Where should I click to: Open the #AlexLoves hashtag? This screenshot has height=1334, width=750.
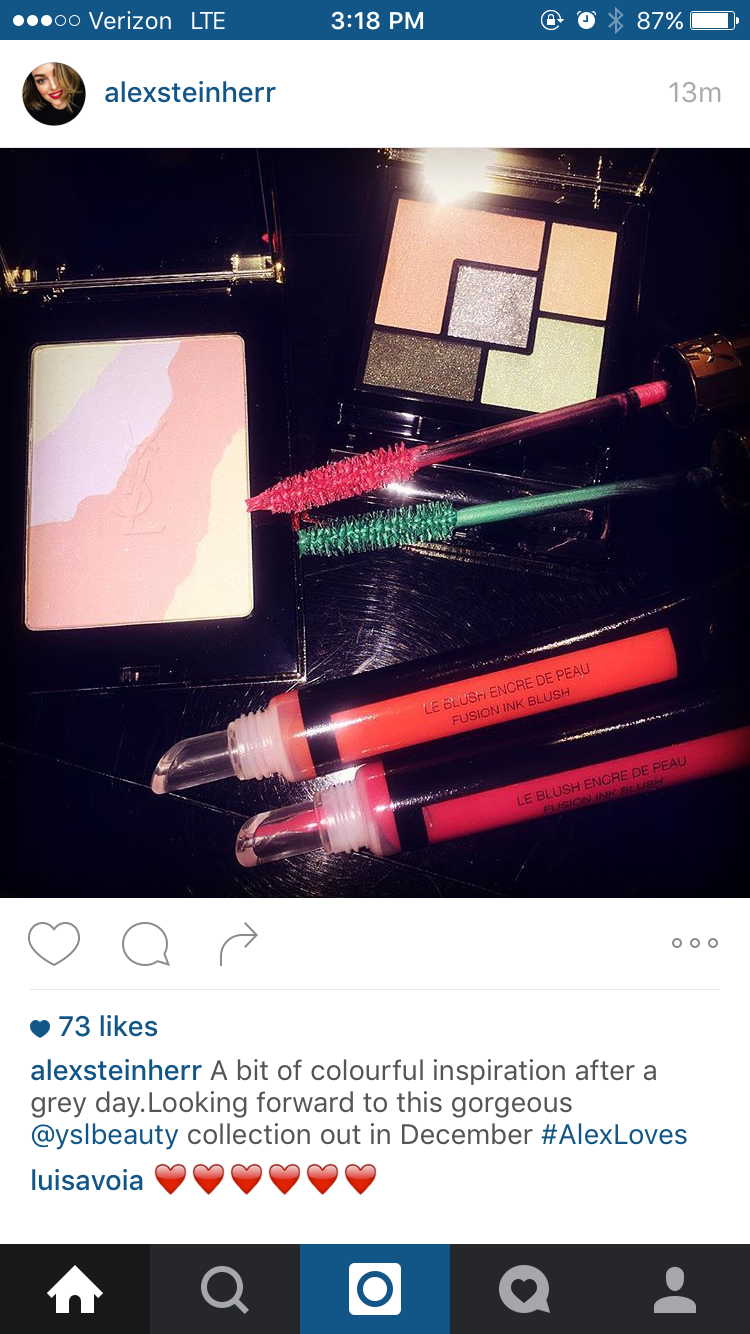coord(615,1135)
